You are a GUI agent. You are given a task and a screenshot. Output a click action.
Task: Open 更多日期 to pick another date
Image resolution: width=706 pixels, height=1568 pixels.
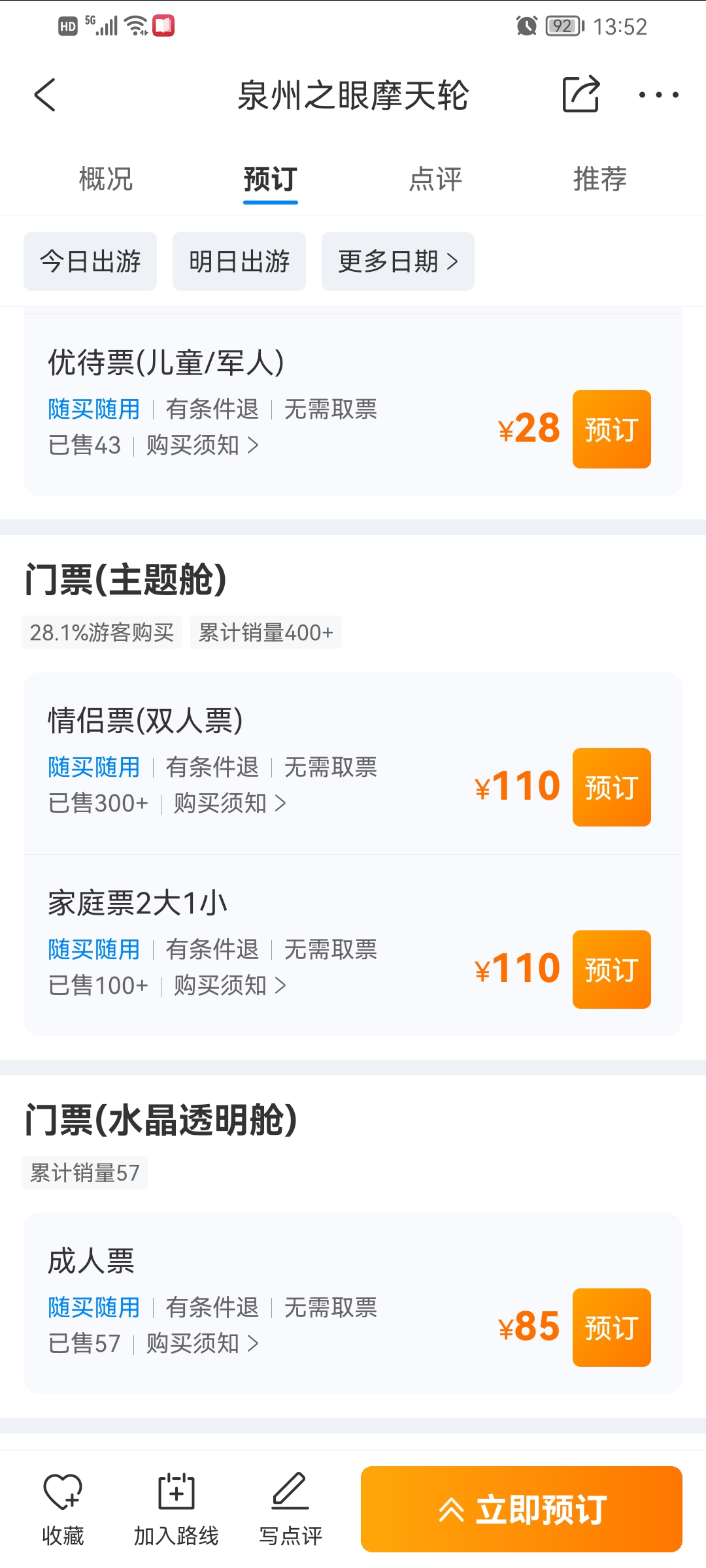pyautogui.click(x=397, y=261)
